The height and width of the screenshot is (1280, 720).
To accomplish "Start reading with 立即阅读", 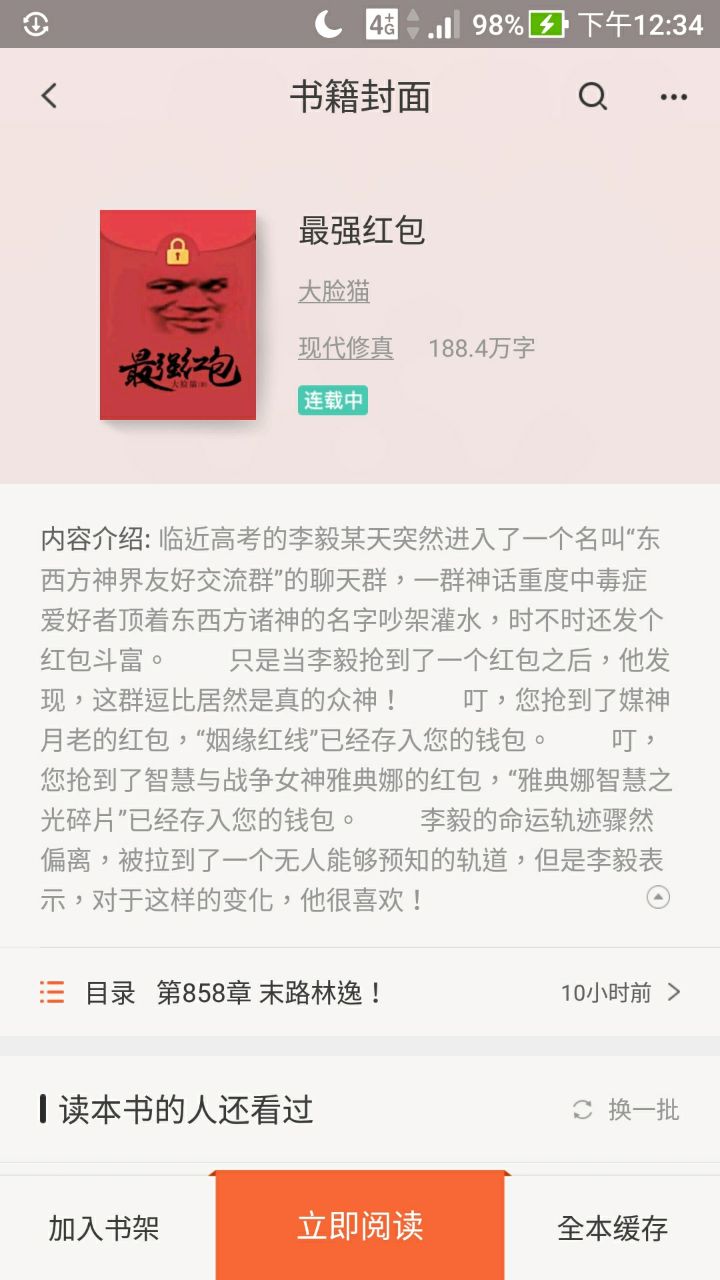I will click(360, 1226).
